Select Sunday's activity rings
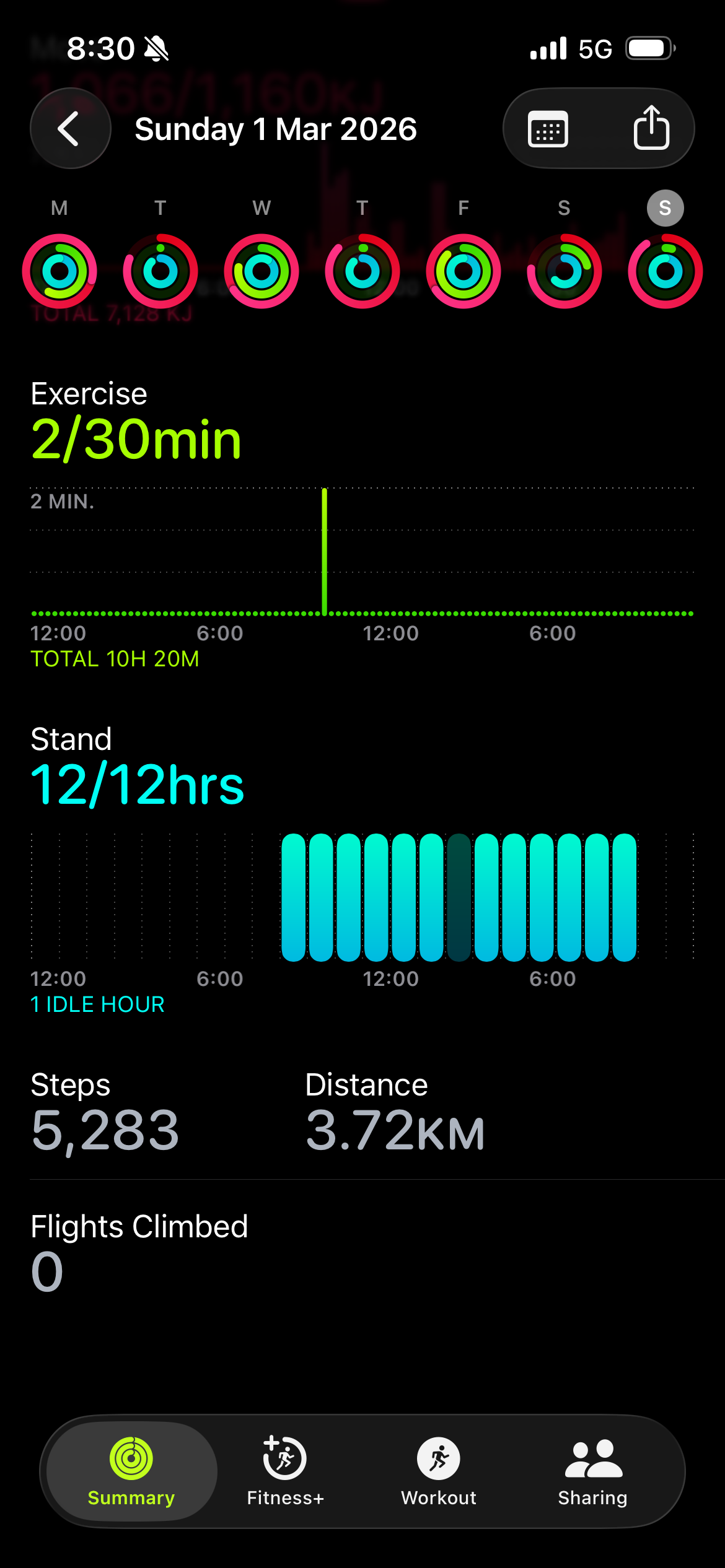Screen dimensions: 725x1568 (665, 271)
